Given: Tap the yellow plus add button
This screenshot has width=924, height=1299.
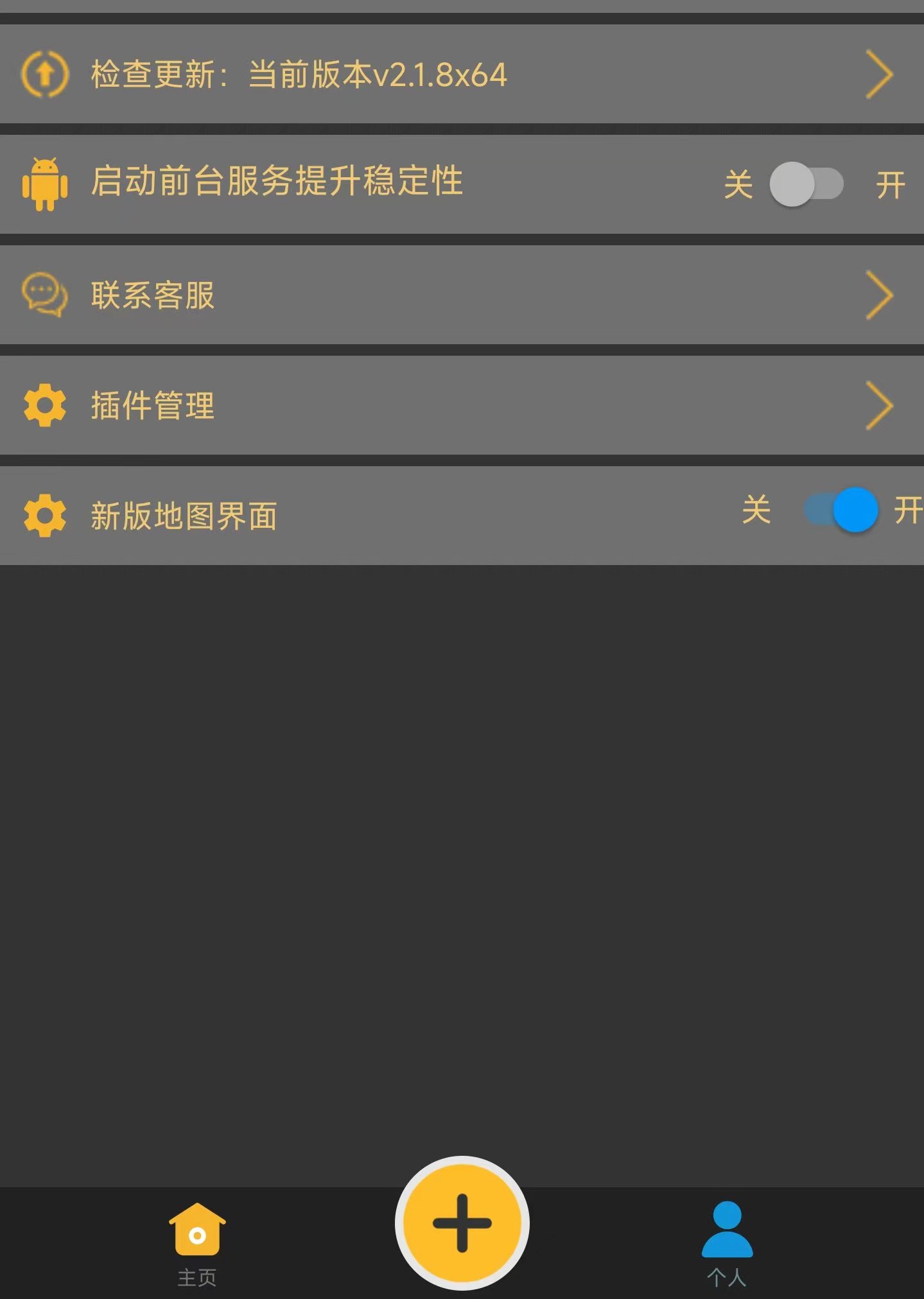Looking at the screenshot, I should [462, 1223].
